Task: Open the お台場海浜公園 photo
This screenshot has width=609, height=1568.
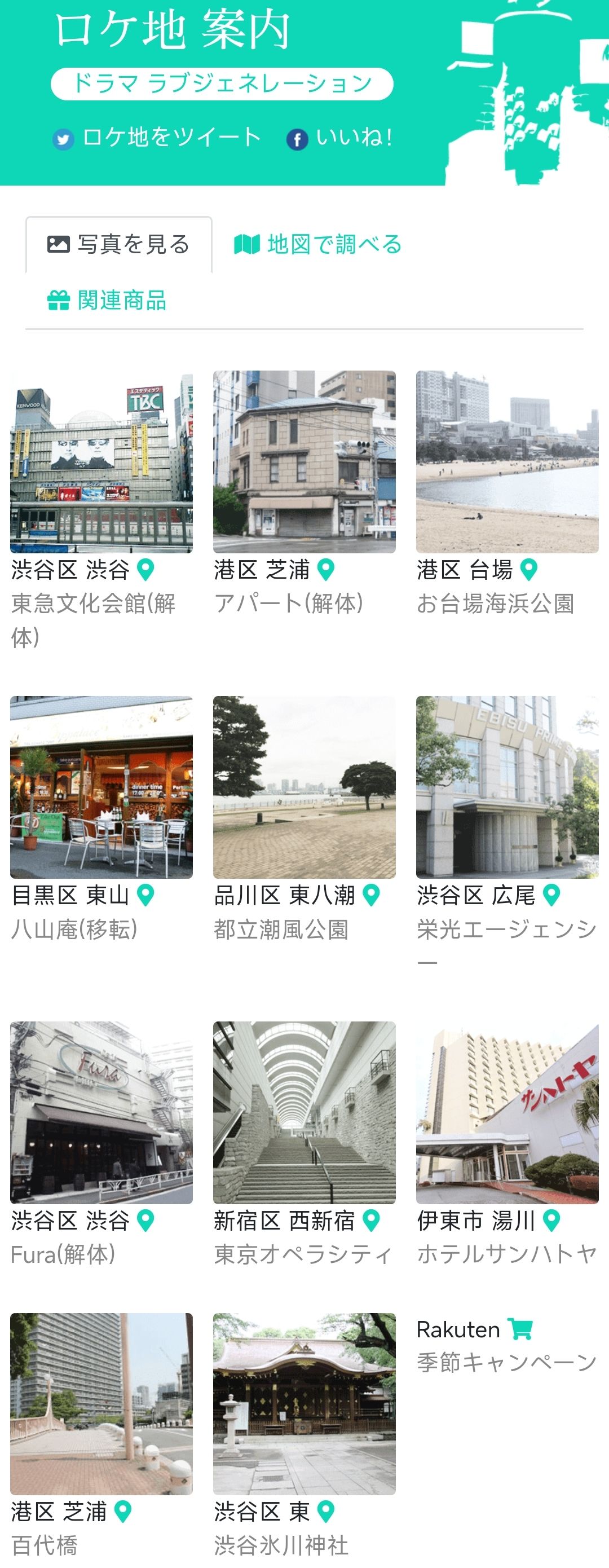Action: pos(507,462)
